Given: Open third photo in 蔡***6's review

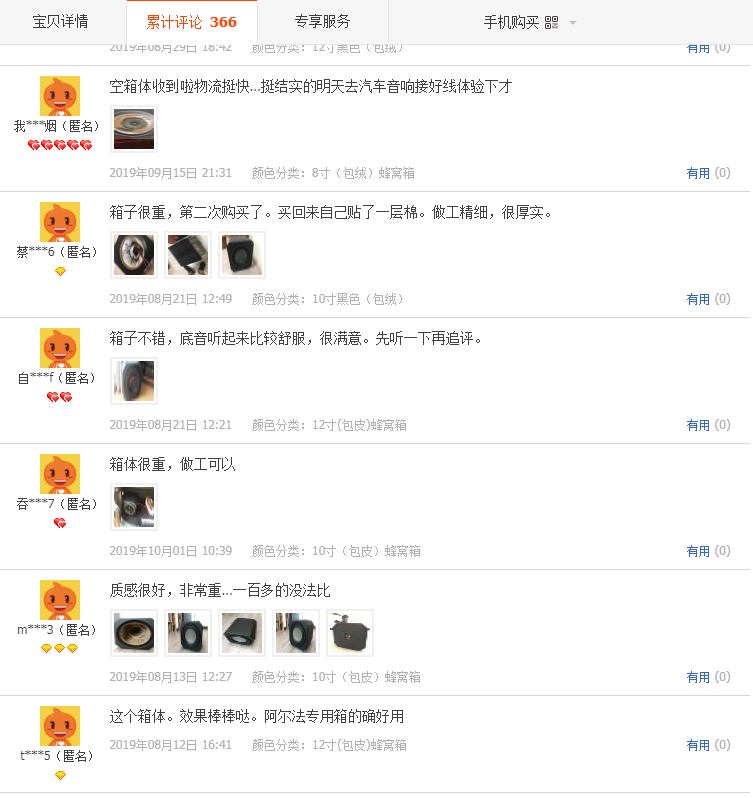Looking at the screenshot, I should click(242, 255).
